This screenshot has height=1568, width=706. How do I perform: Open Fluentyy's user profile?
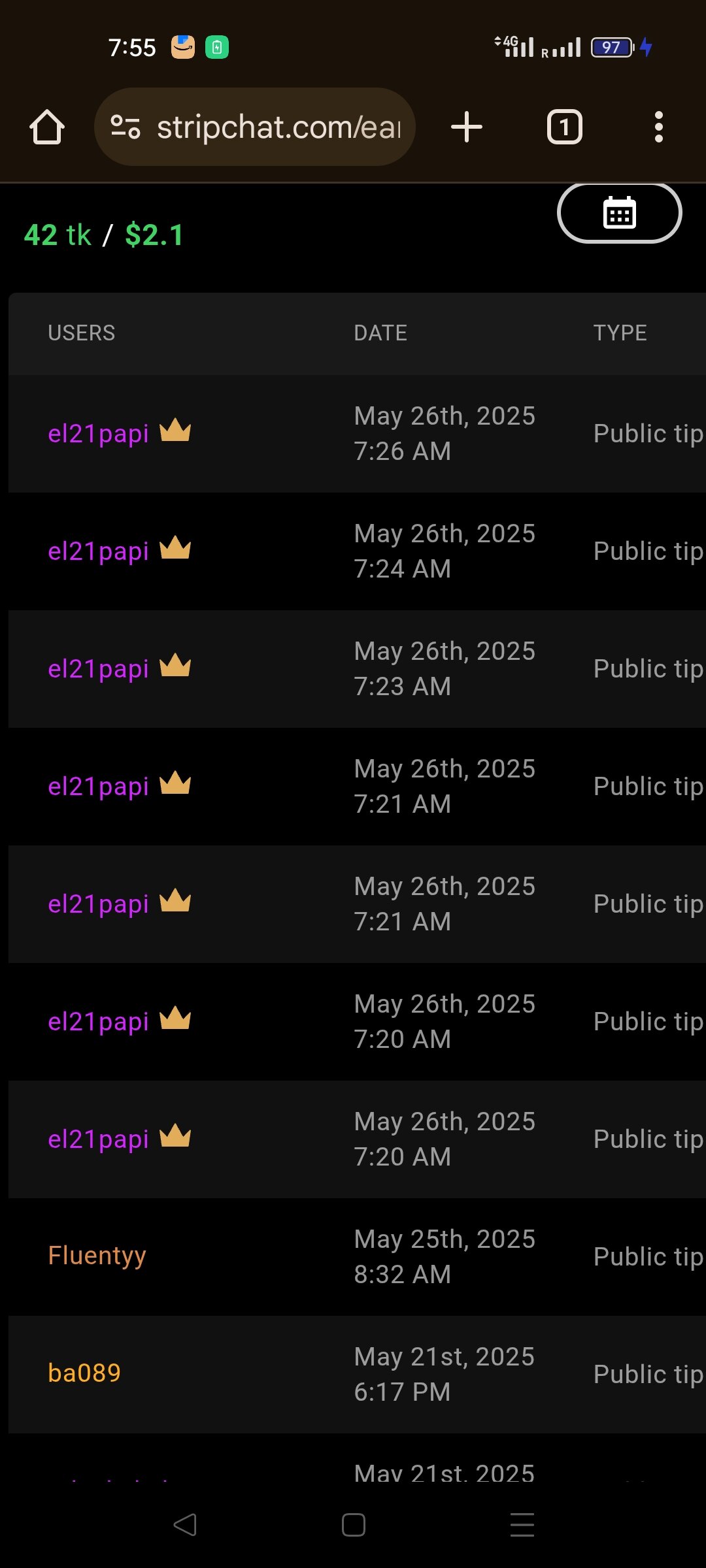[x=97, y=1256]
